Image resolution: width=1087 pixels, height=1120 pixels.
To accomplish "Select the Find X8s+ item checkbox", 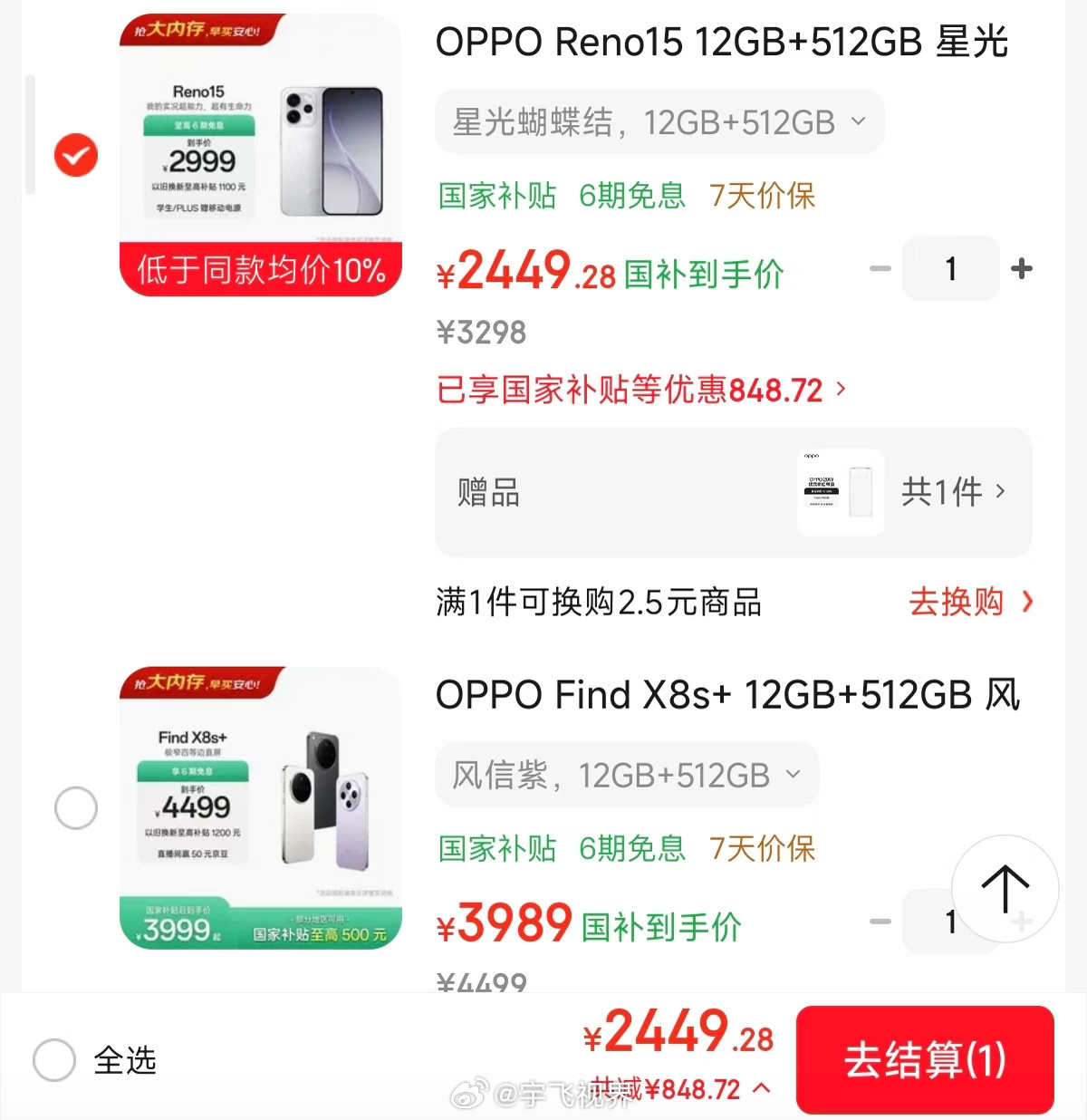I will click(x=76, y=808).
